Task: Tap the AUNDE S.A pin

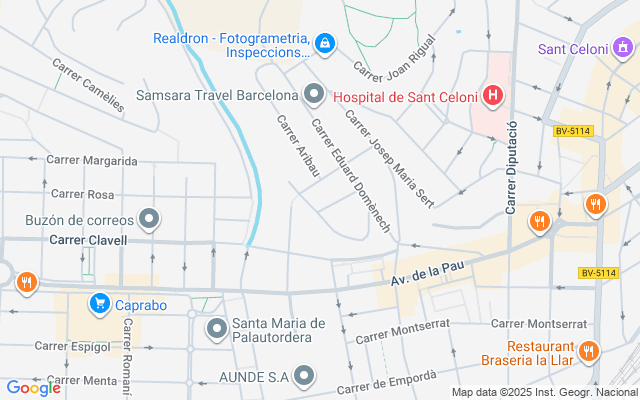Action: click(x=304, y=377)
